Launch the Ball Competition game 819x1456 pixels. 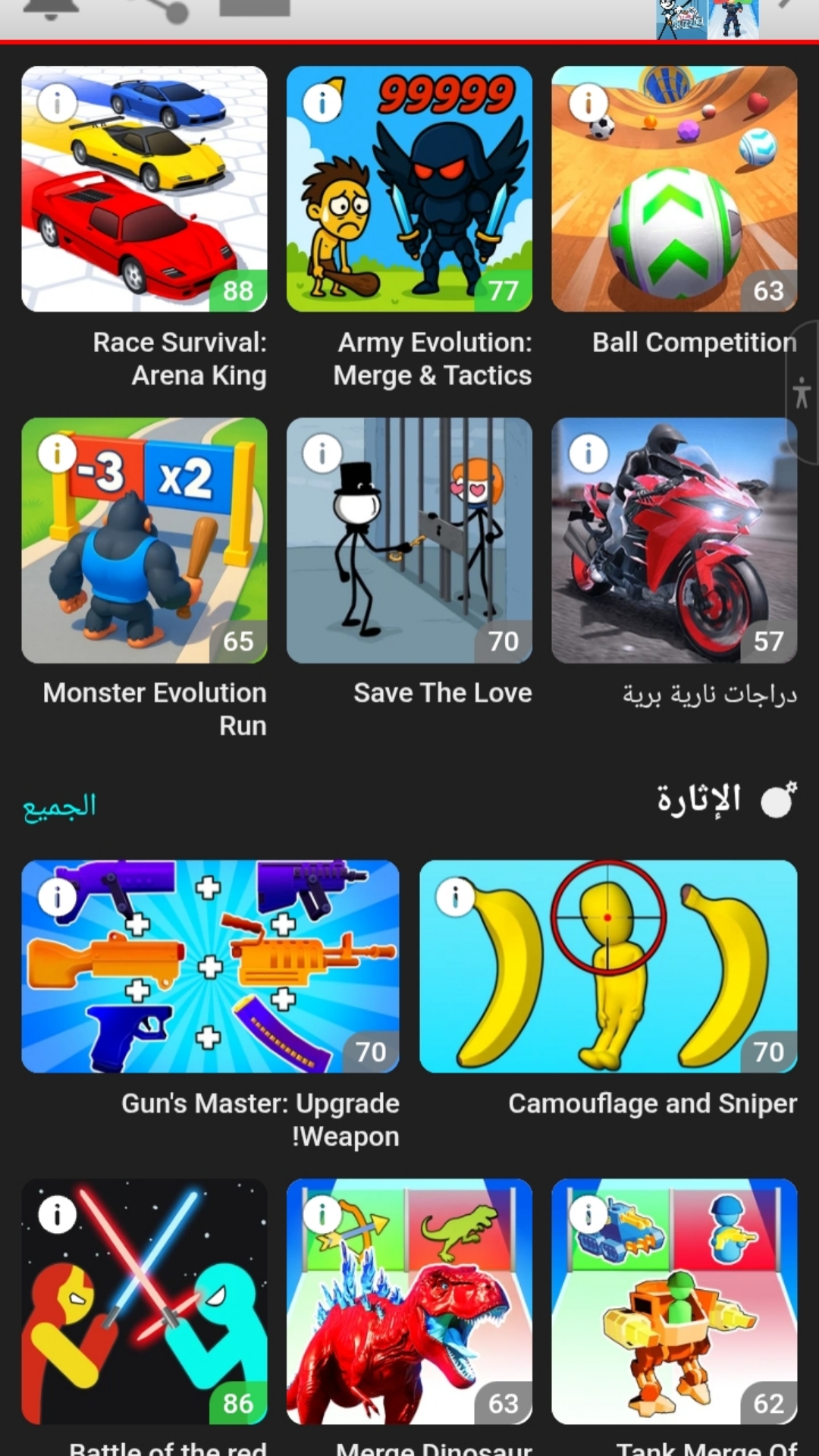click(674, 189)
